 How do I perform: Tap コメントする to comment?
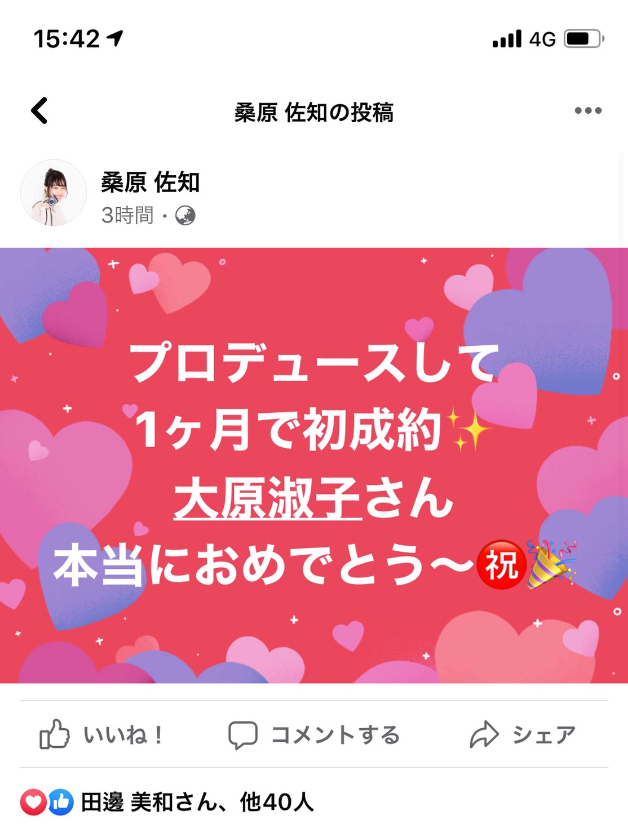[314, 736]
